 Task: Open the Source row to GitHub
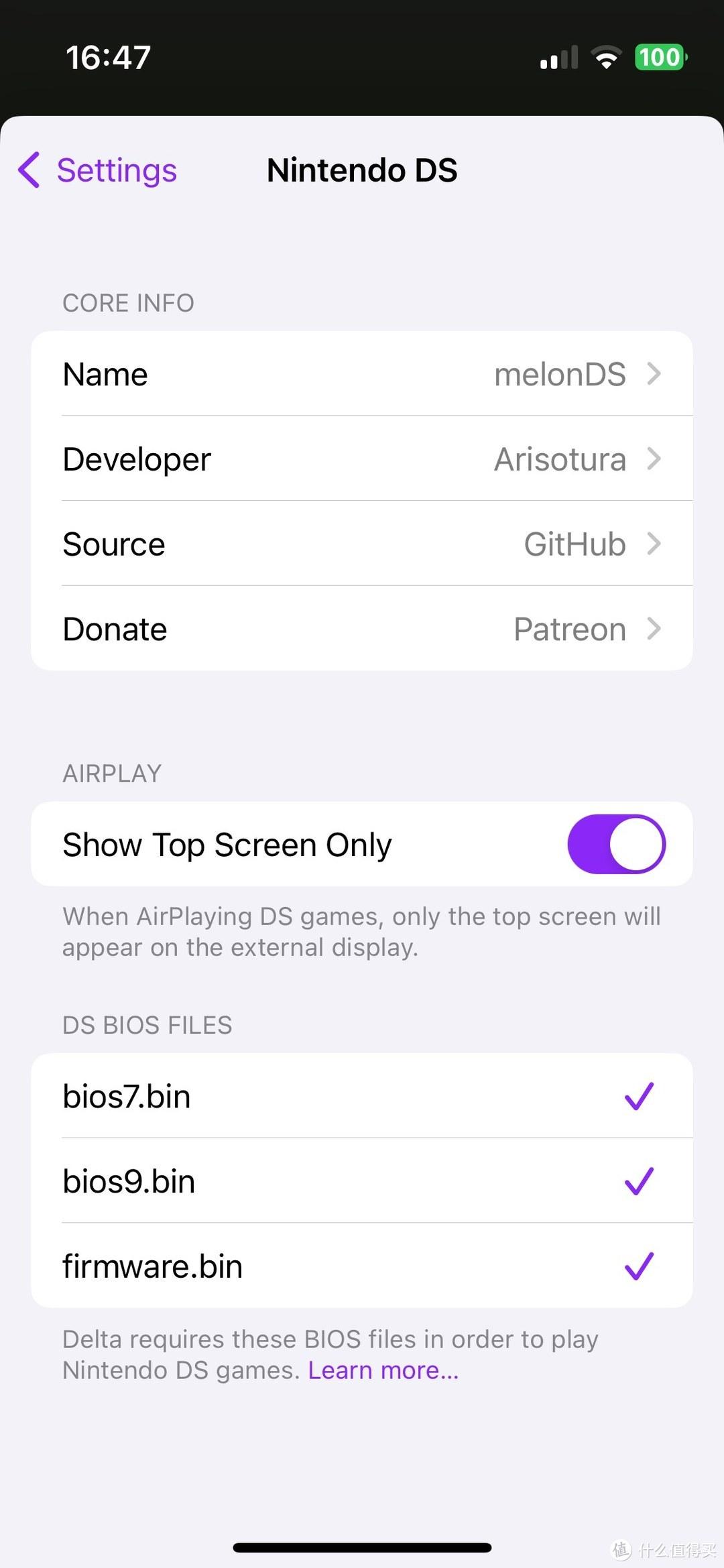tap(362, 544)
